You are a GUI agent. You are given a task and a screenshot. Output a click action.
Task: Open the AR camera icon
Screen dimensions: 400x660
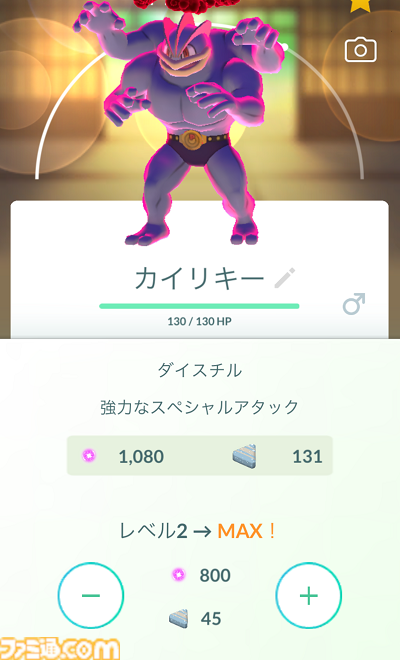(x=360, y=50)
